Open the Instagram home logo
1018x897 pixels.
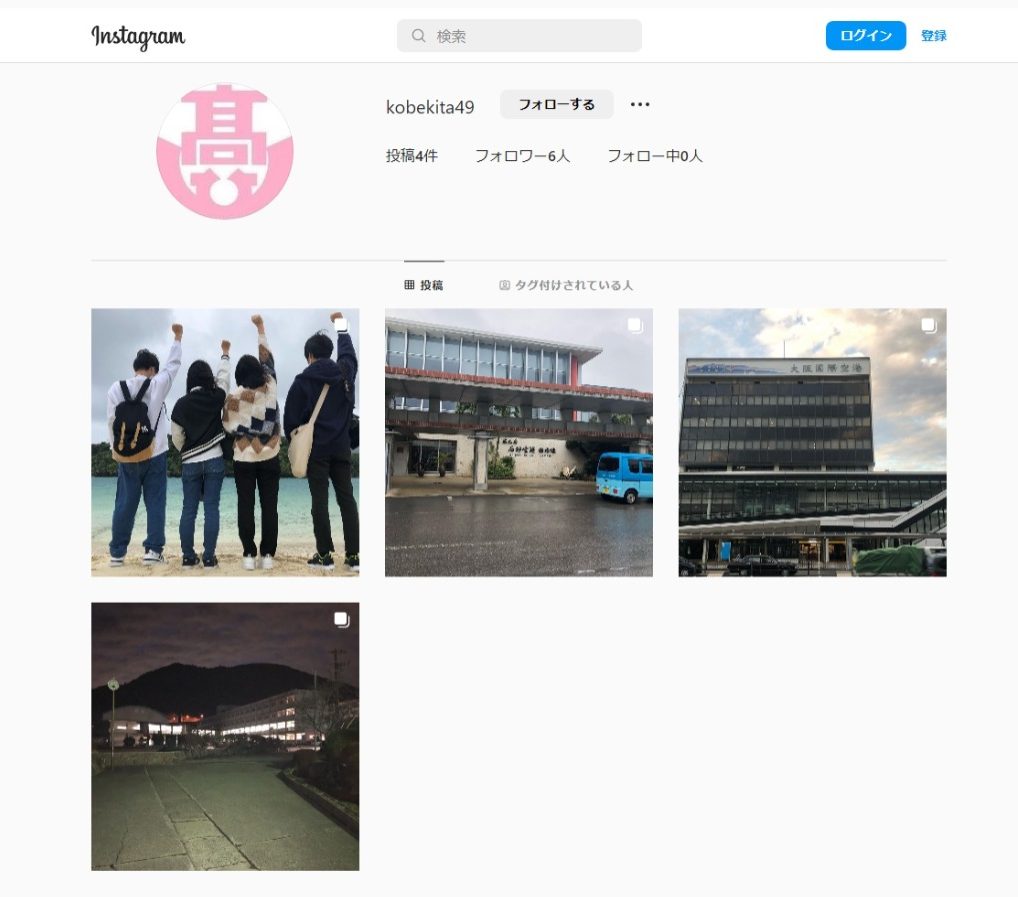click(x=138, y=37)
